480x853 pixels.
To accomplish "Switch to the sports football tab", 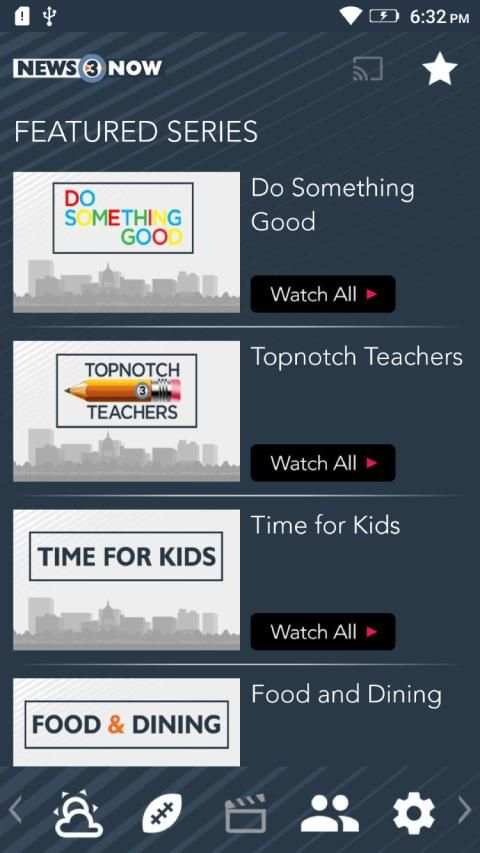I will click(x=162, y=813).
